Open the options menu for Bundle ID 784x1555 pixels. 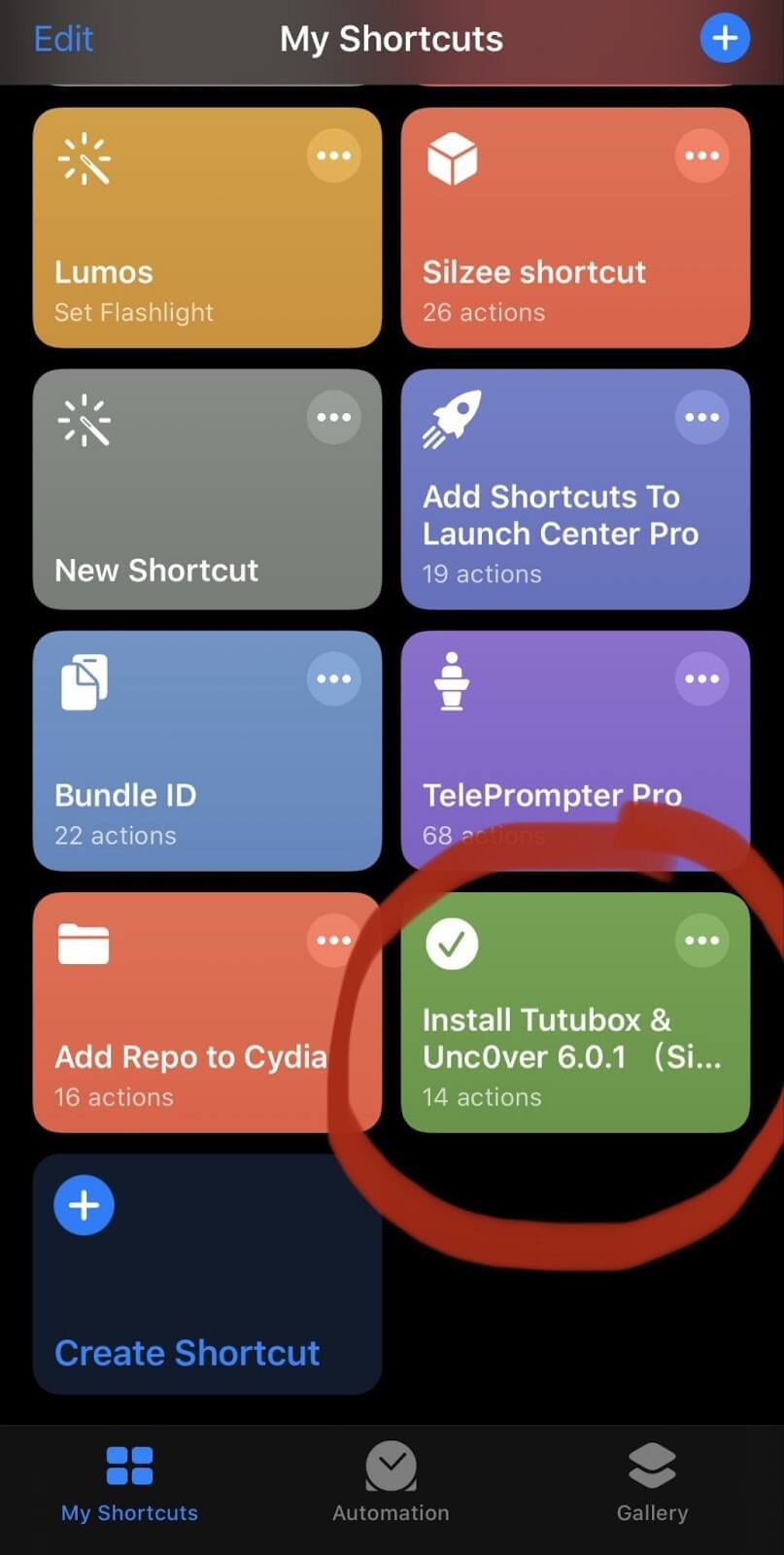[333, 678]
